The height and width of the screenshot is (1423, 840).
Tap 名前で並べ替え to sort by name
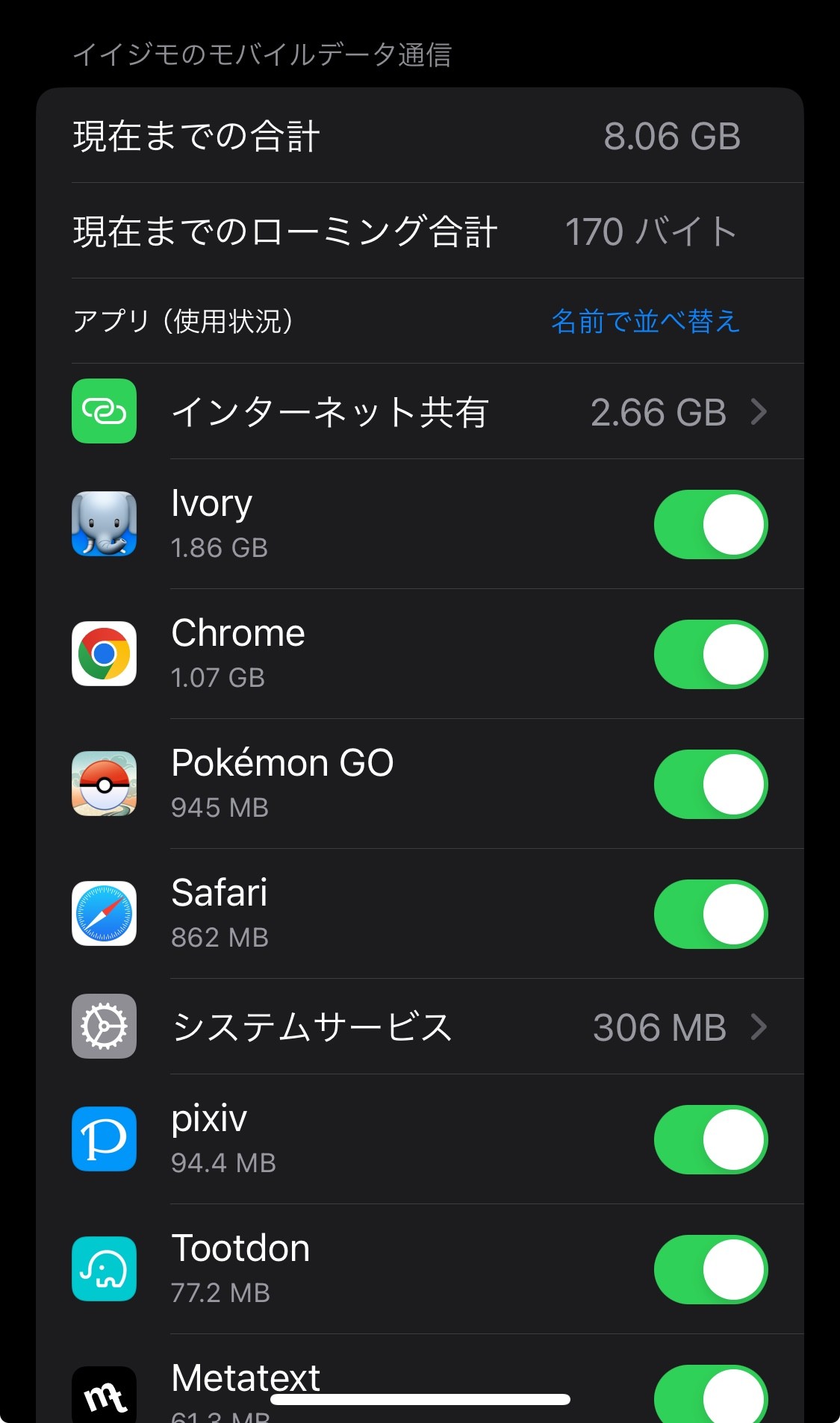pyautogui.click(x=645, y=321)
